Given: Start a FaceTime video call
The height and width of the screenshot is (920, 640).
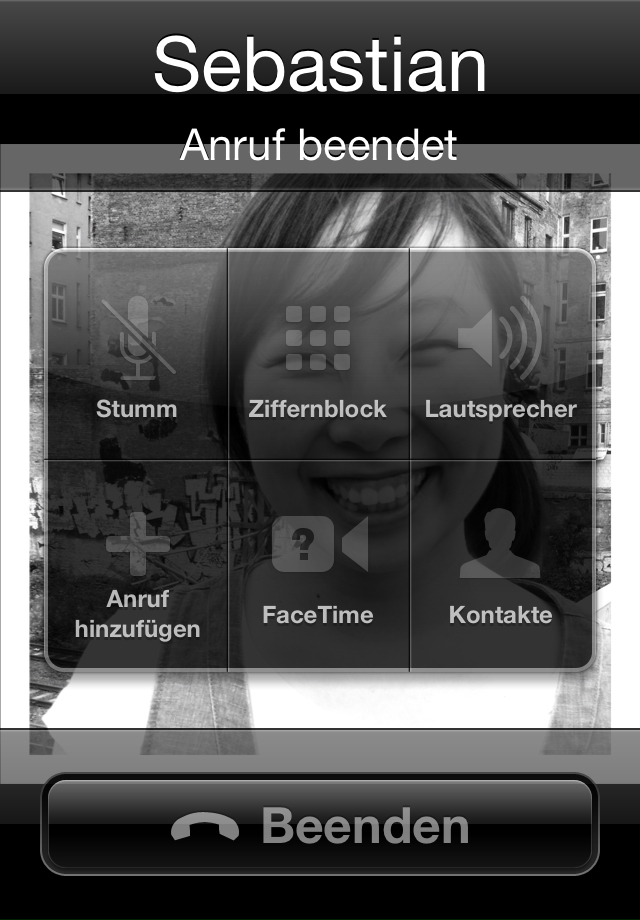Looking at the screenshot, I should tap(318, 565).
